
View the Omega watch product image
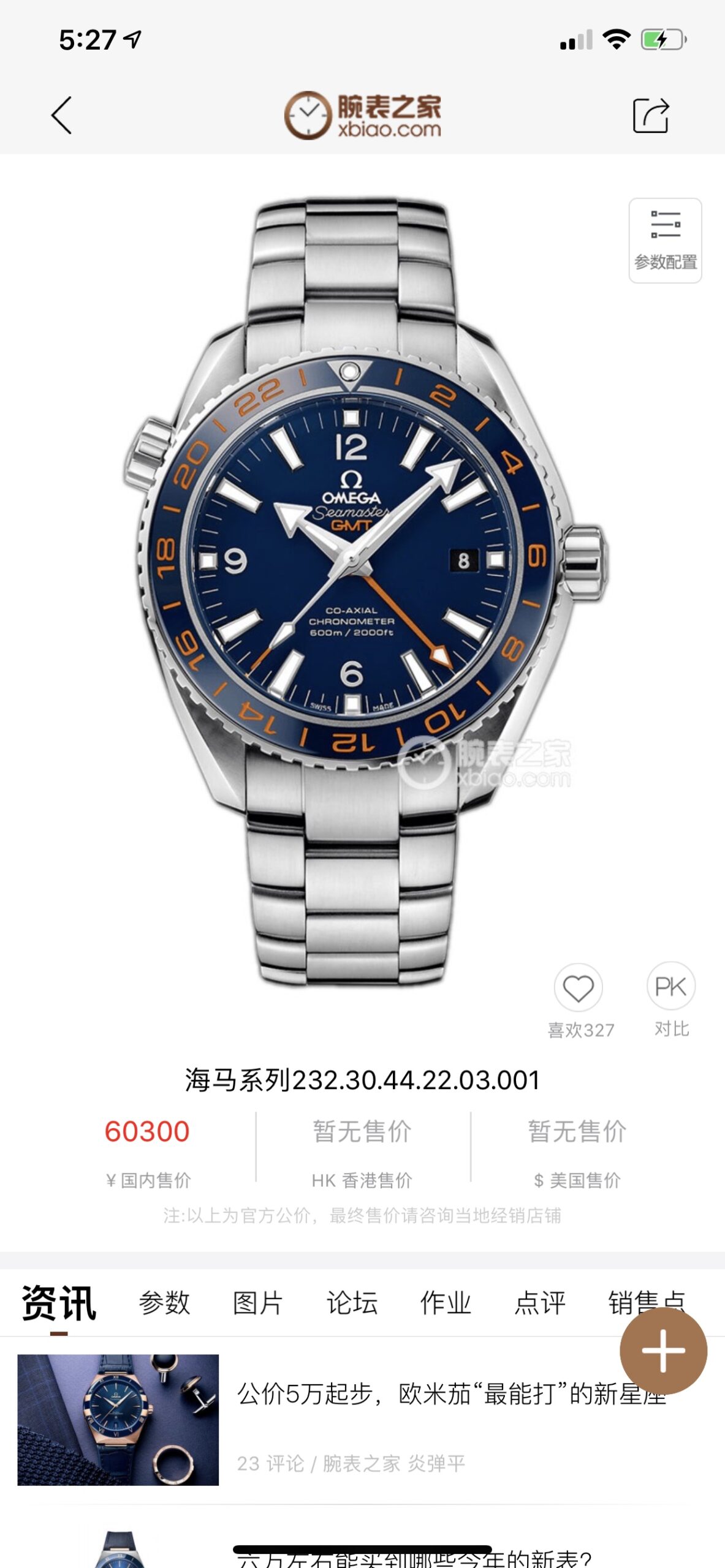pyautogui.click(x=362, y=588)
